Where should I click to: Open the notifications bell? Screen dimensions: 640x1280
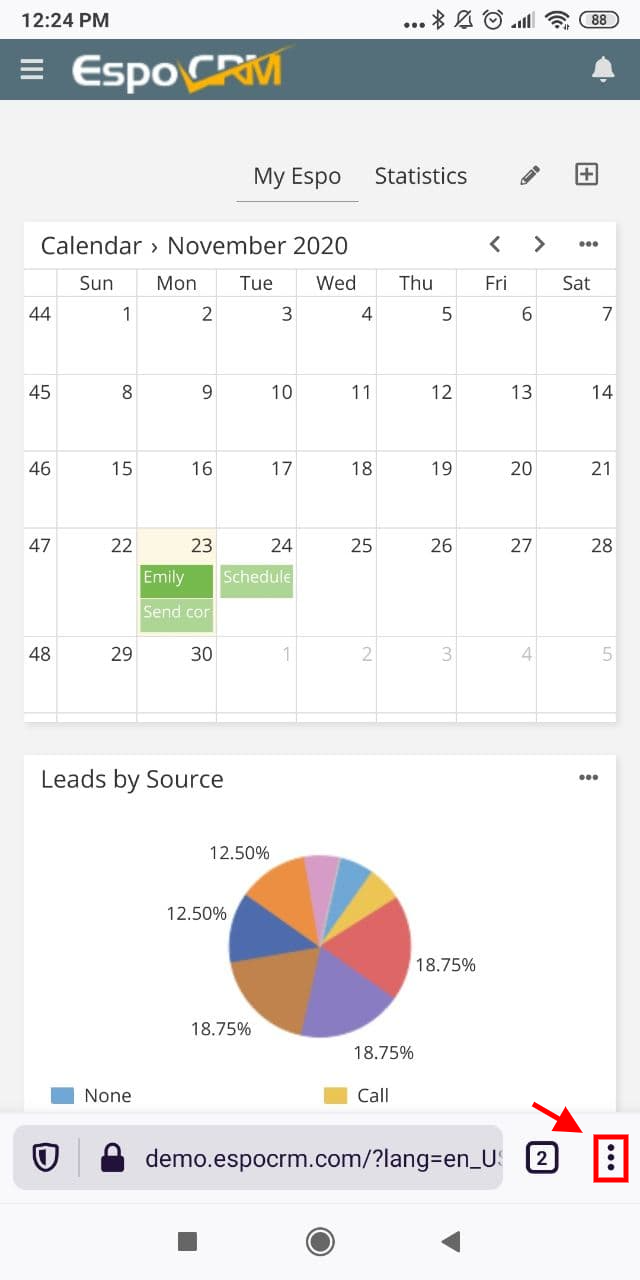[x=603, y=69]
